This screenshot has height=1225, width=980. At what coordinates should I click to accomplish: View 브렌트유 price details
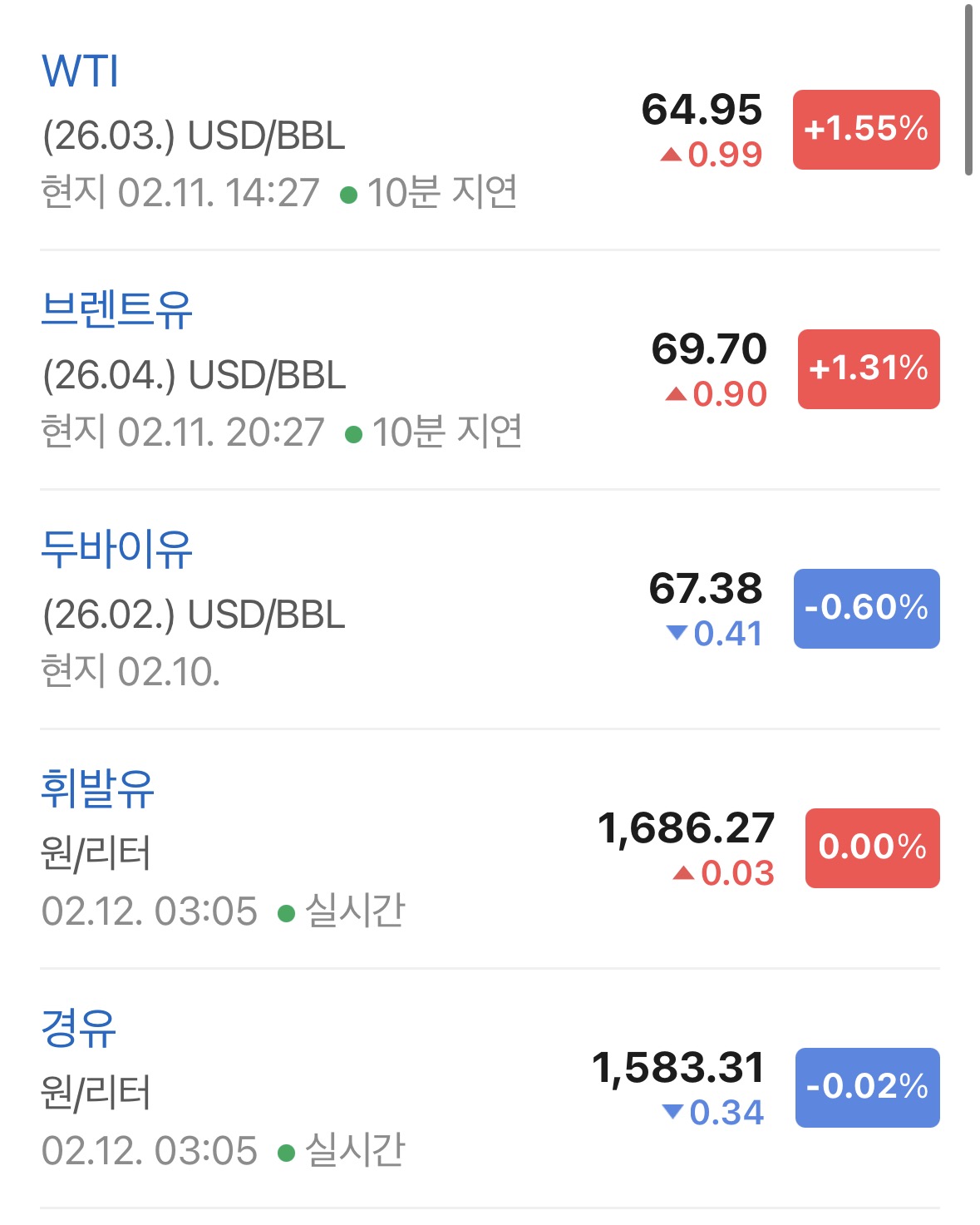pos(116,309)
